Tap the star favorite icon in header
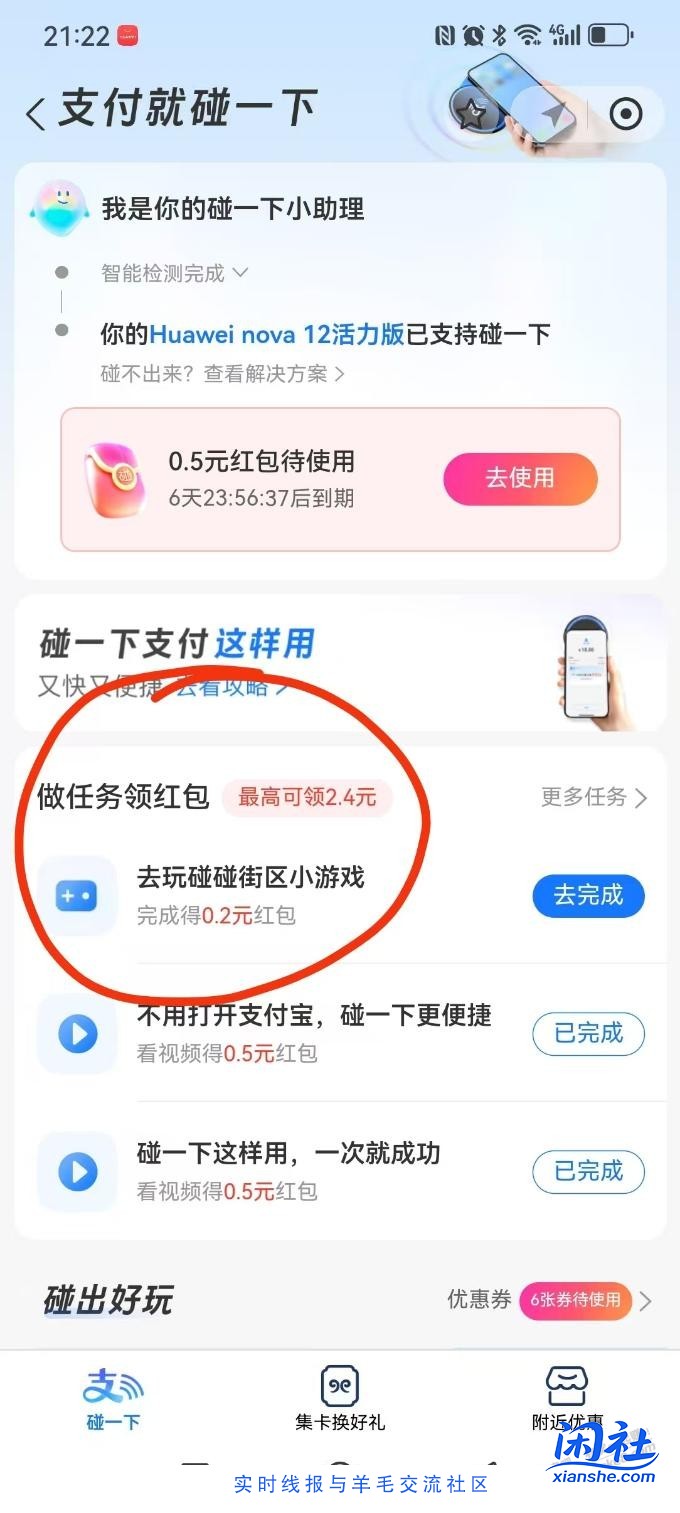680x1513 pixels. point(472,113)
